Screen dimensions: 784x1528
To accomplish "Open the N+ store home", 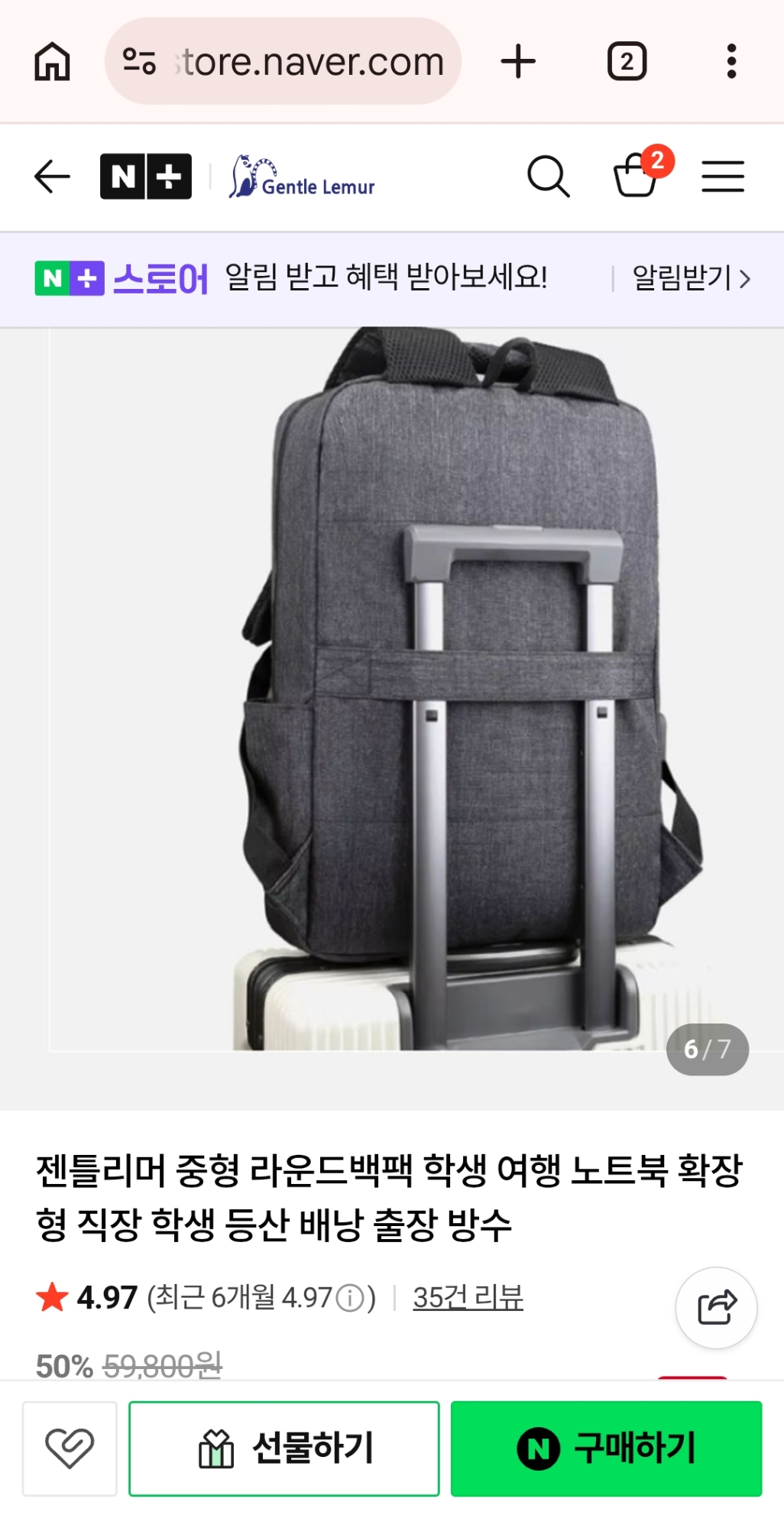I will click(146, 177).
